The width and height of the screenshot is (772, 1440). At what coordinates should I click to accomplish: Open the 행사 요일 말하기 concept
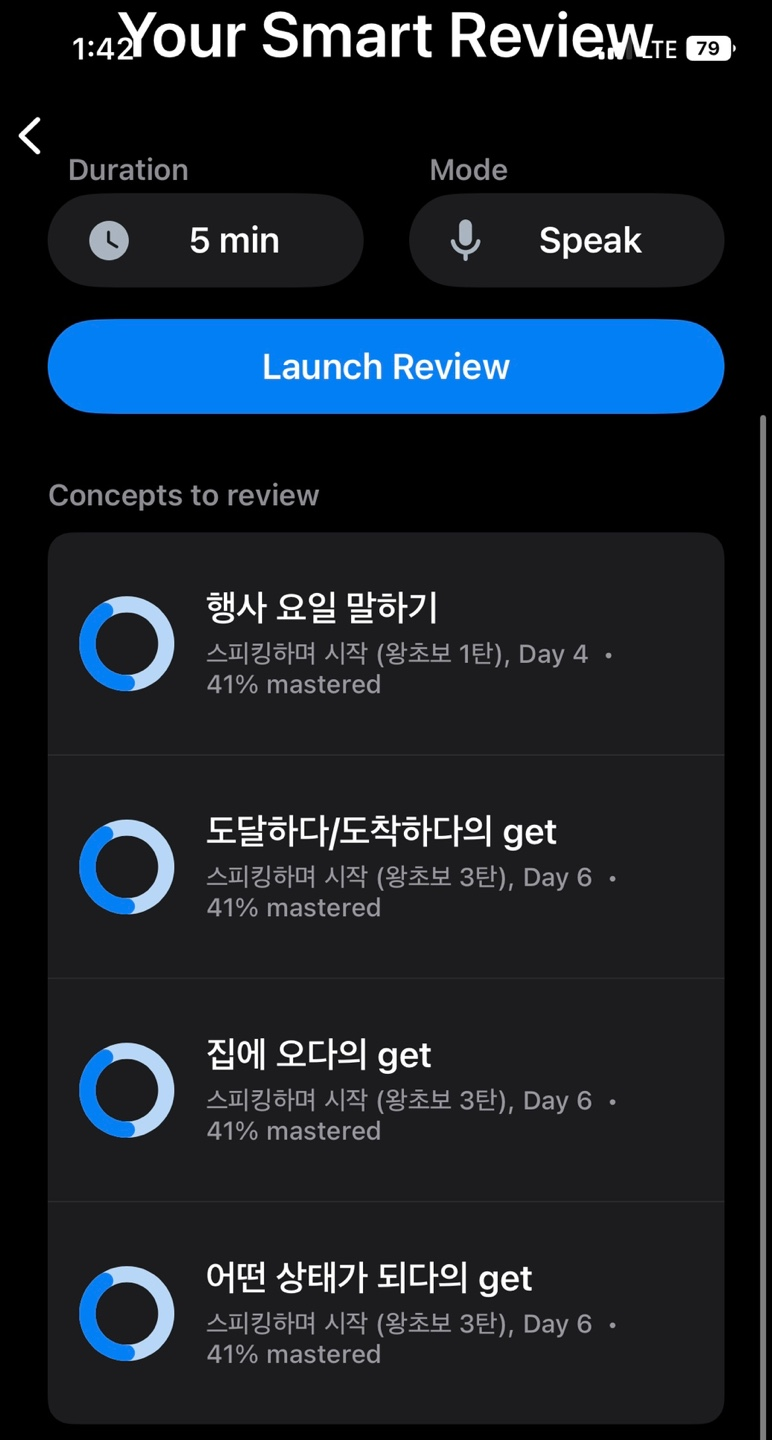point(386,644)
